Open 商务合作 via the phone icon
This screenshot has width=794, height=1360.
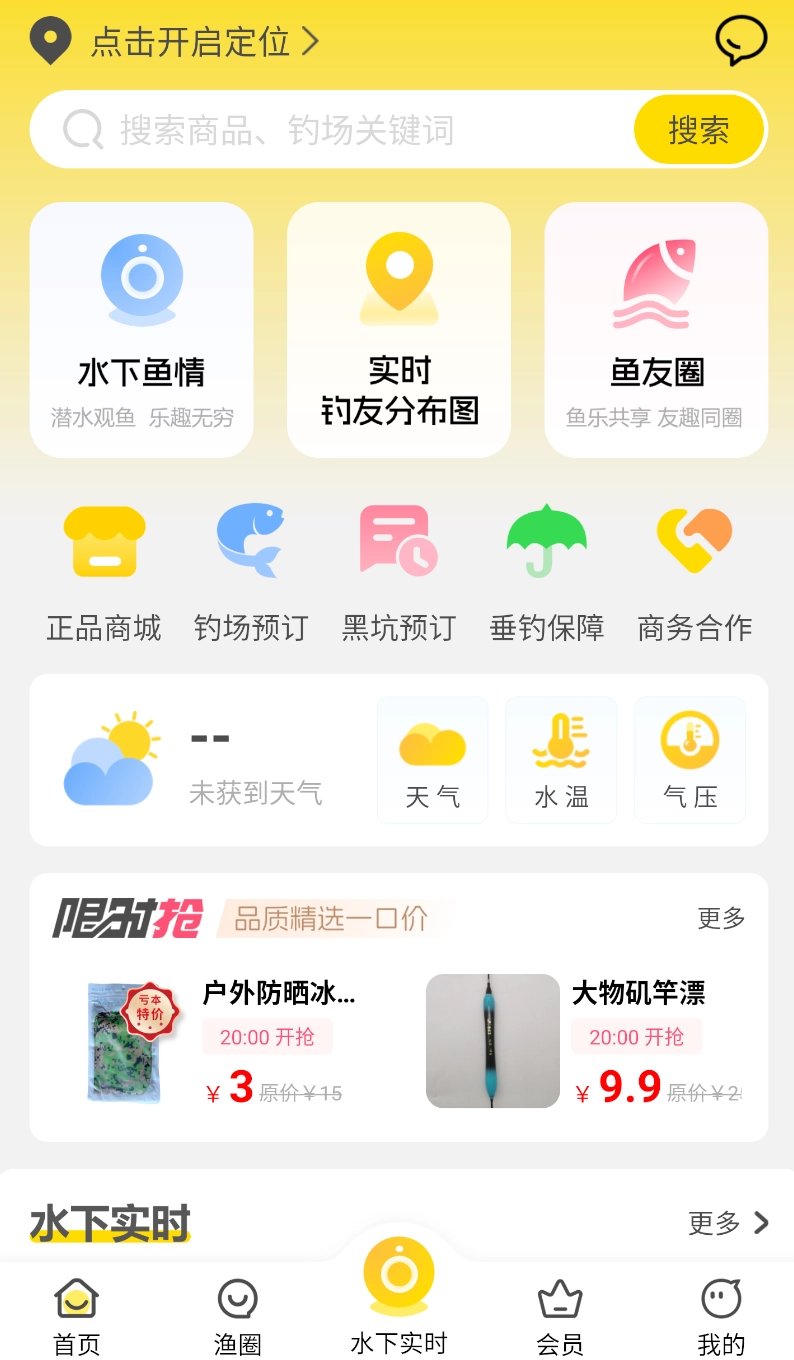692,540
